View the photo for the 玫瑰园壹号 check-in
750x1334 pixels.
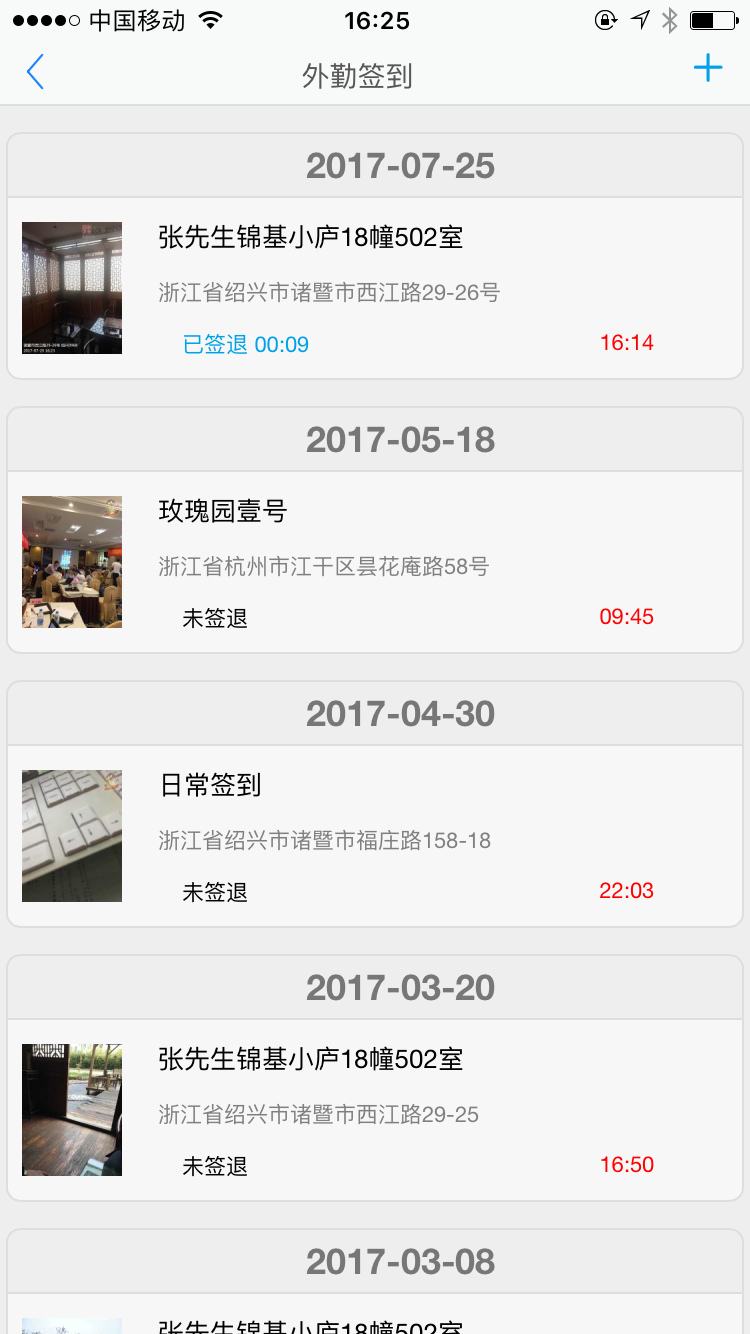72,562
